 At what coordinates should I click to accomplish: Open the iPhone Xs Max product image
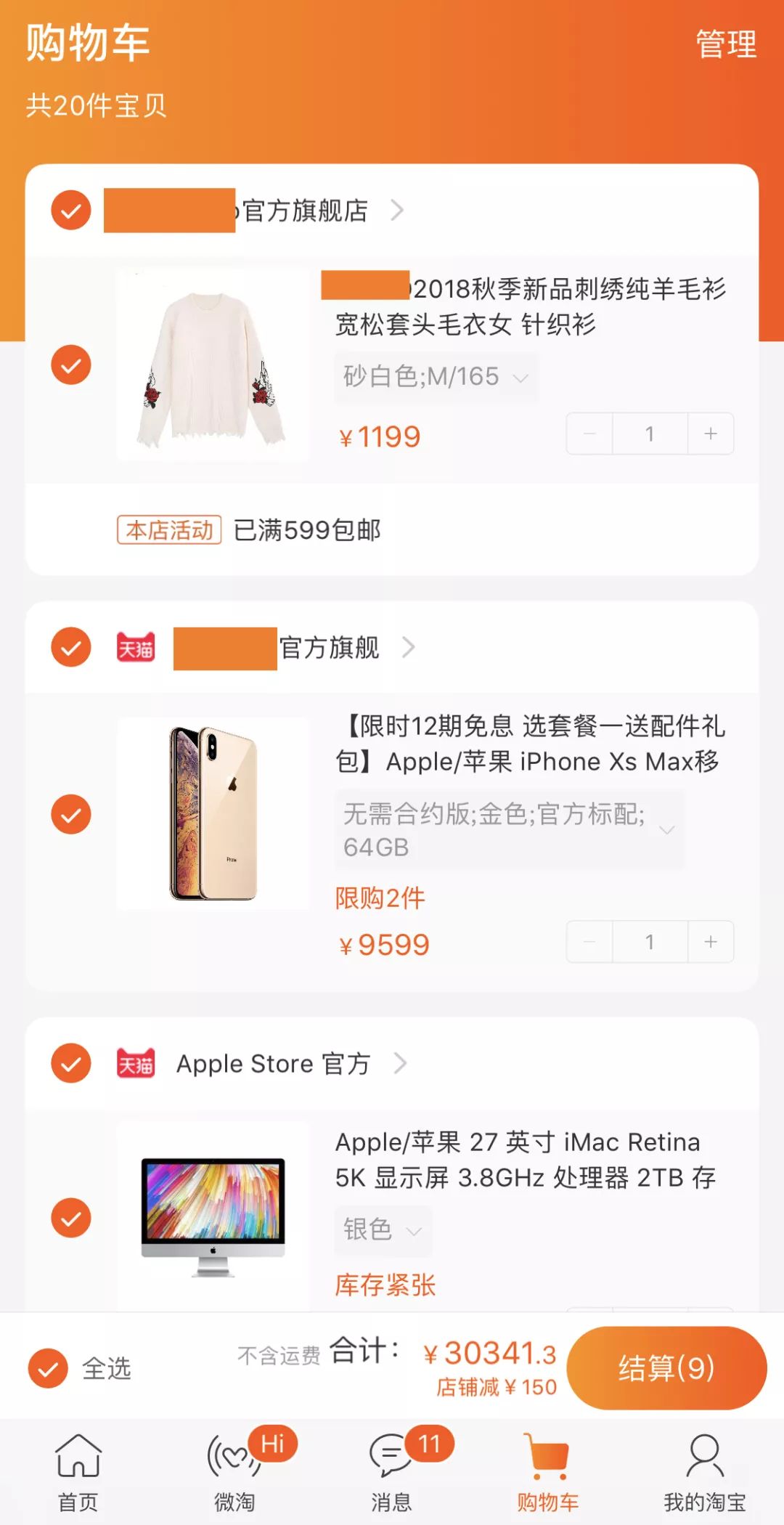(212, 813)
